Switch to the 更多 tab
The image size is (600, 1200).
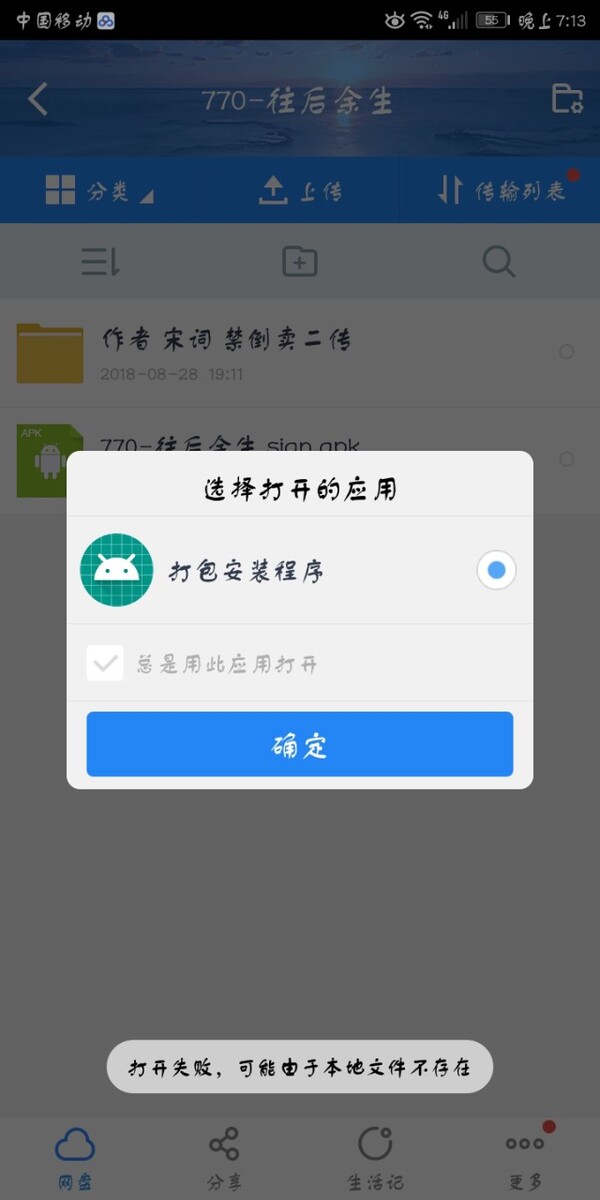[524, 1158]
